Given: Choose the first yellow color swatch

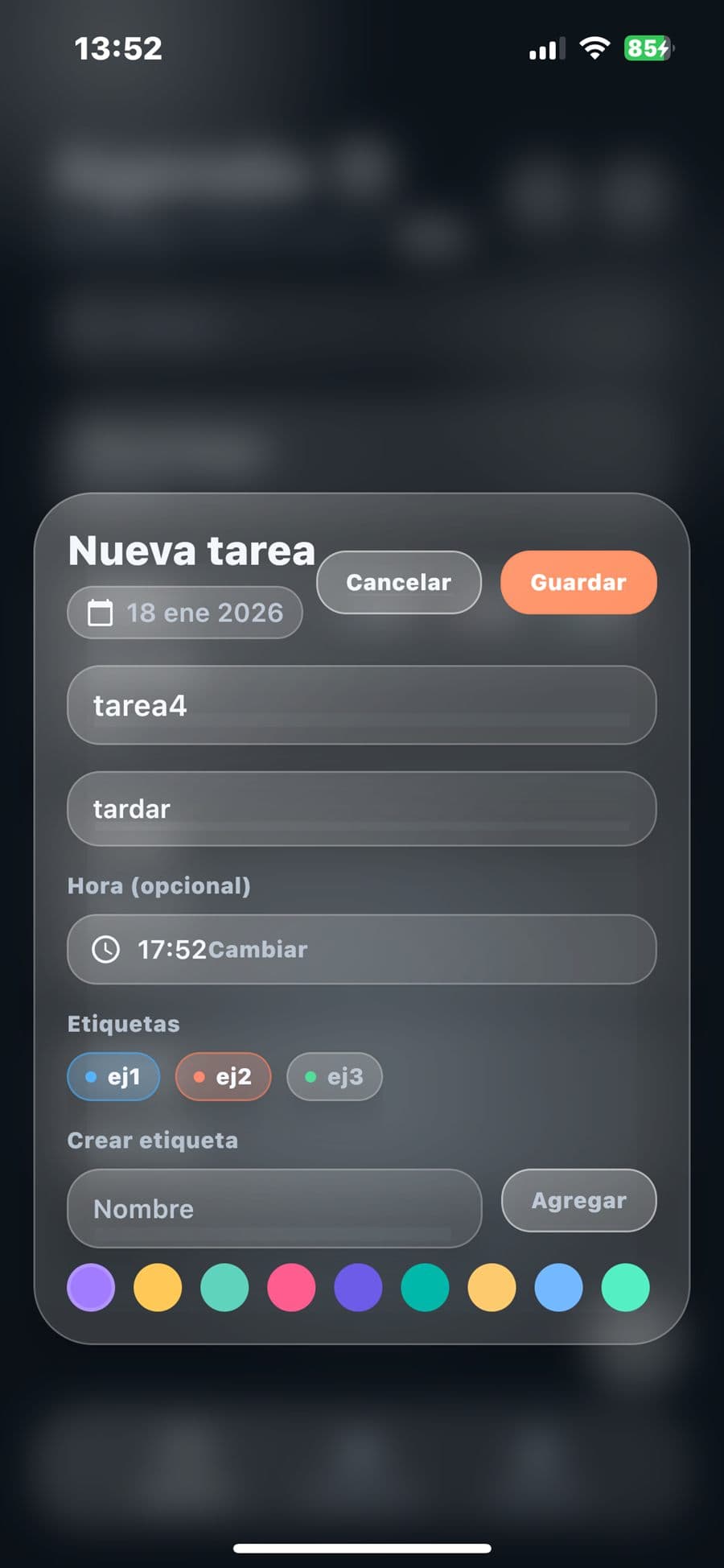Looking at the screenshot, I should click(158, 1287).
